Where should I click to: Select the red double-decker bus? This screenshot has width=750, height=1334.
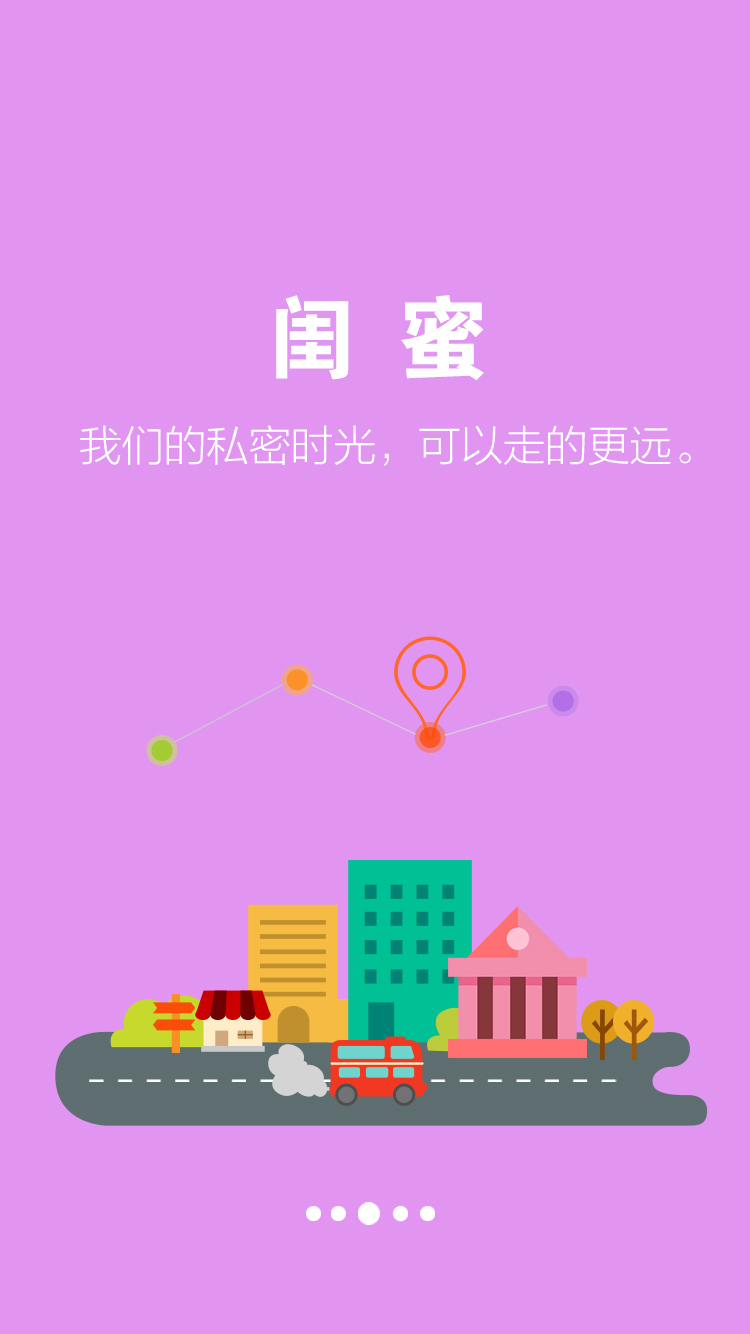pyautogui.click(x=378, y=1068)
